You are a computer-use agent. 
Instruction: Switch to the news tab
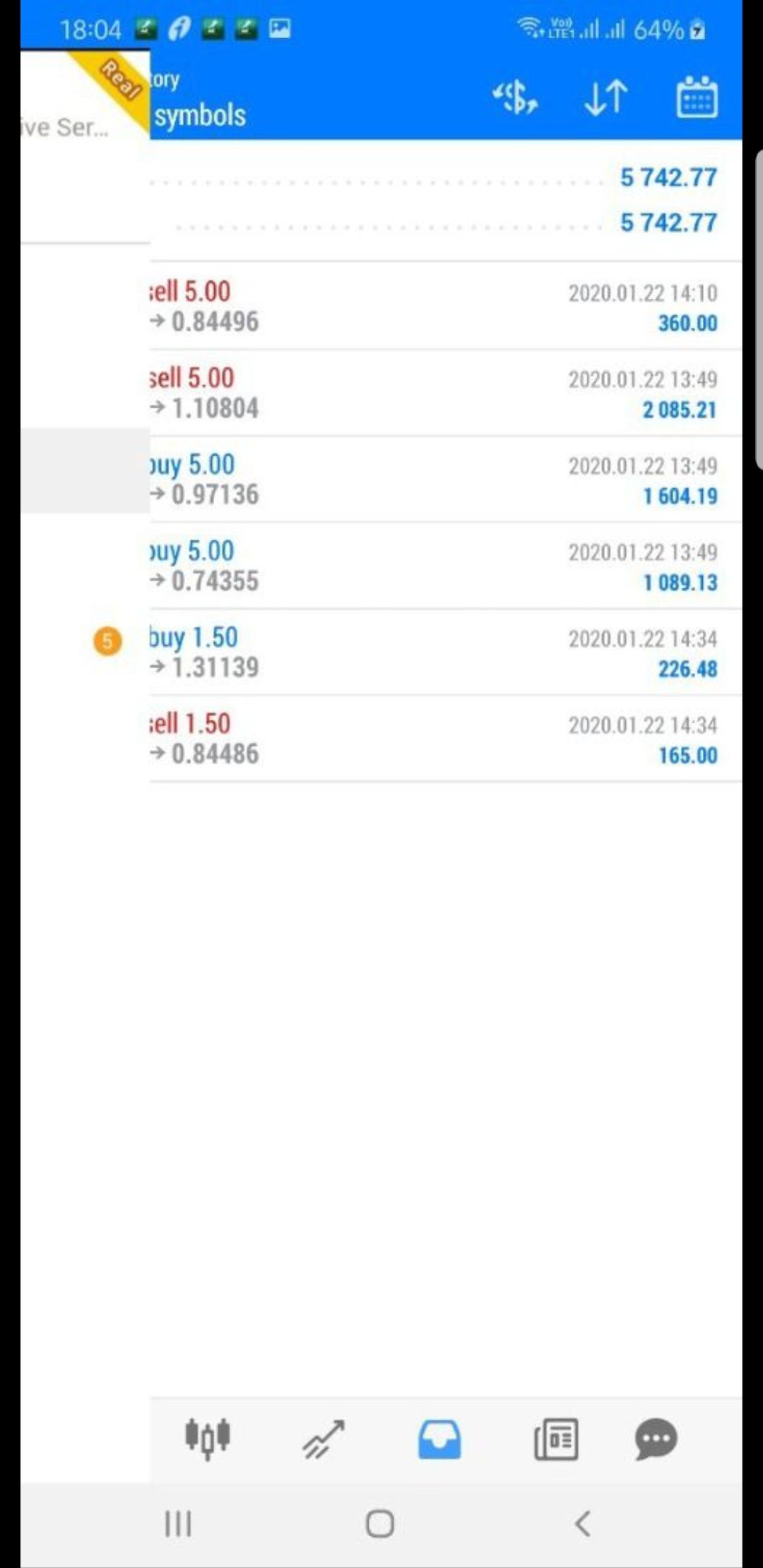[x=556, y=1439]
